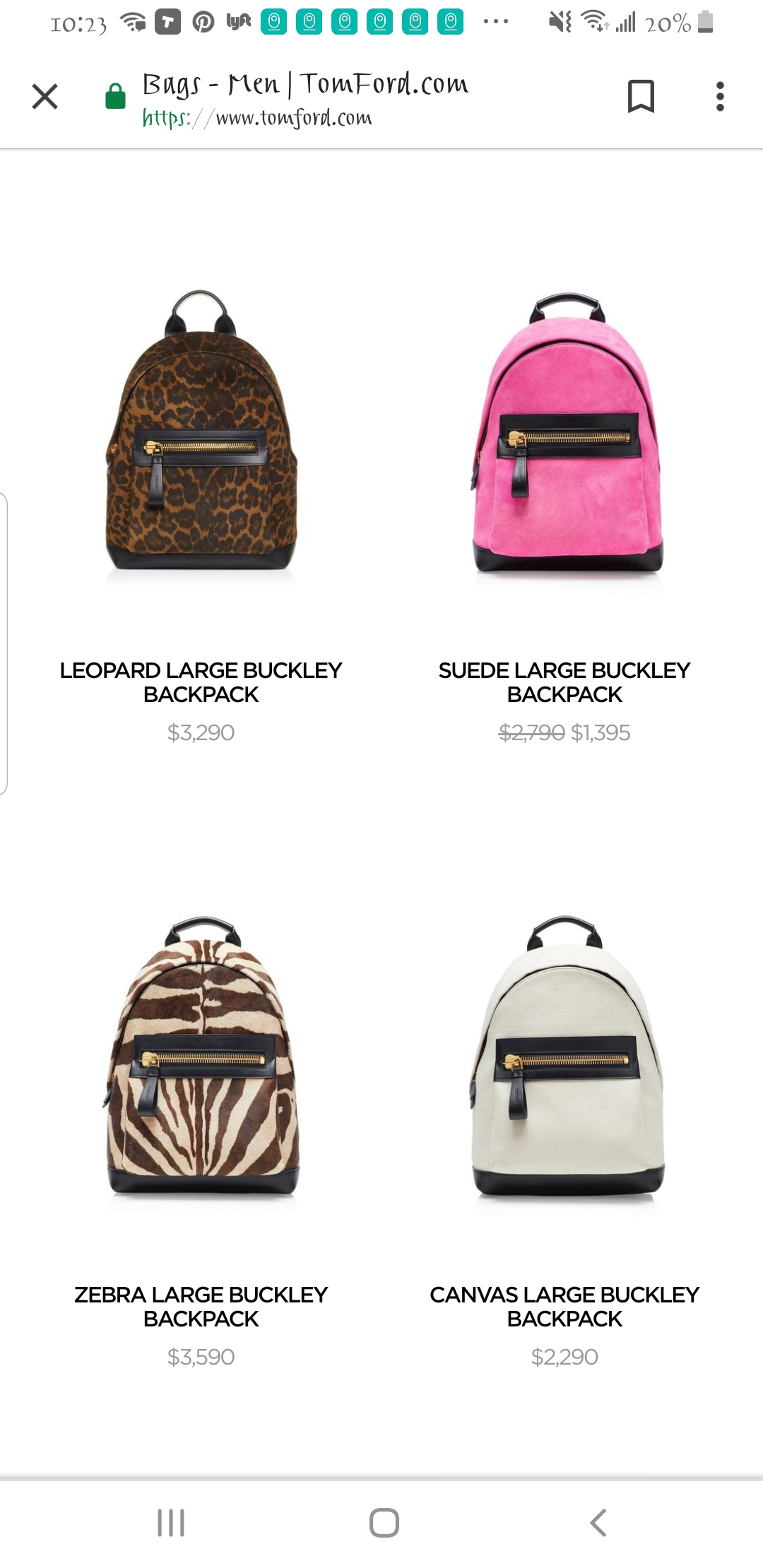Tap the Leopard Large Buckley Backpack title
The height and width of the screenshot is (1568, 763).
[201, 682]
